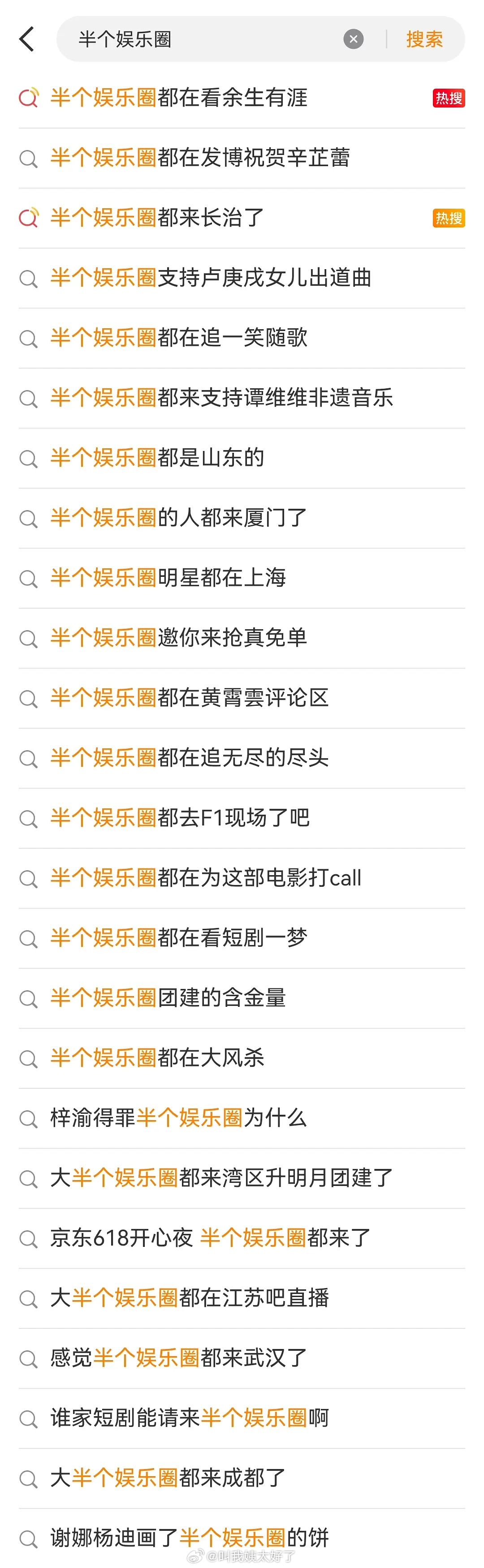Clear the search text with the X
This screenshot has height=1568, width=484.
[x=353, y=39]
